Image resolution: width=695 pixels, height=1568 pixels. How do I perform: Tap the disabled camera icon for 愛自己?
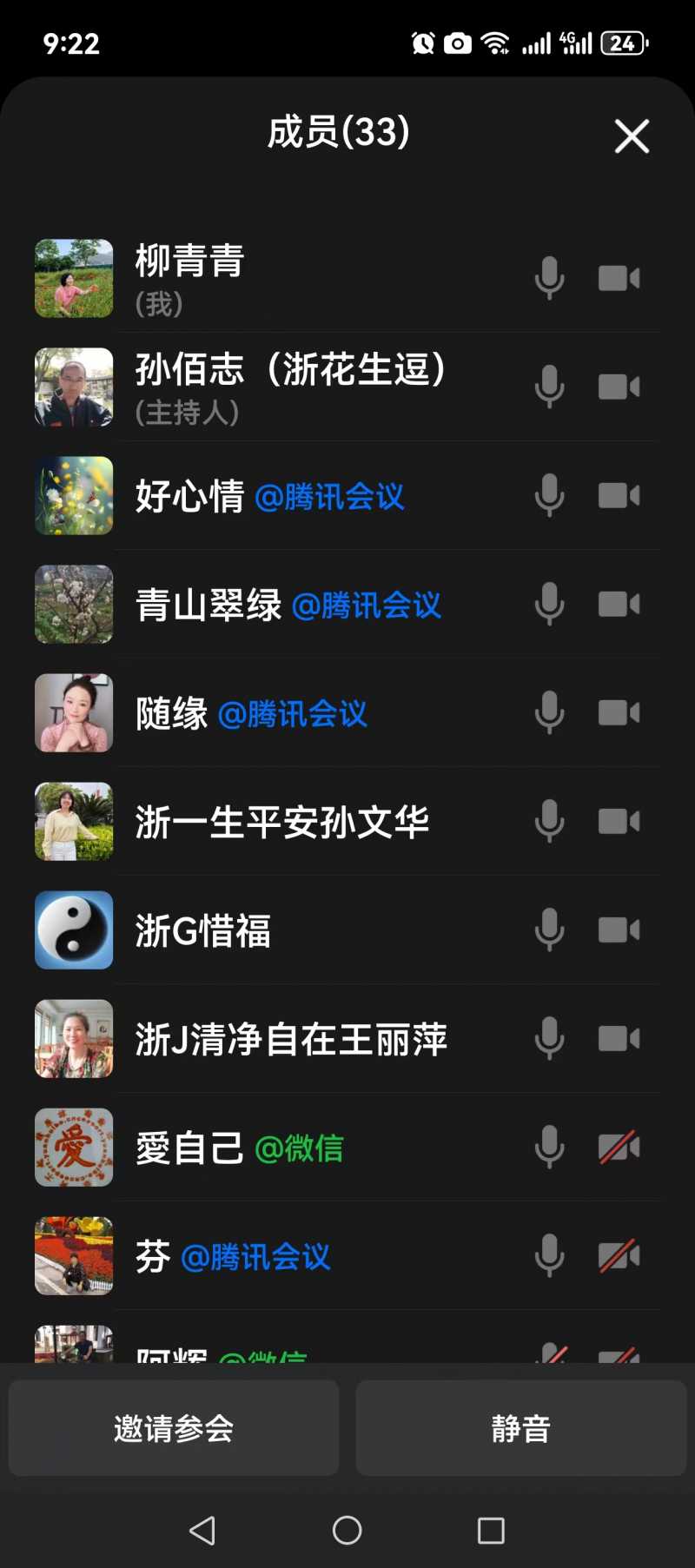[x=619, y=1148]
